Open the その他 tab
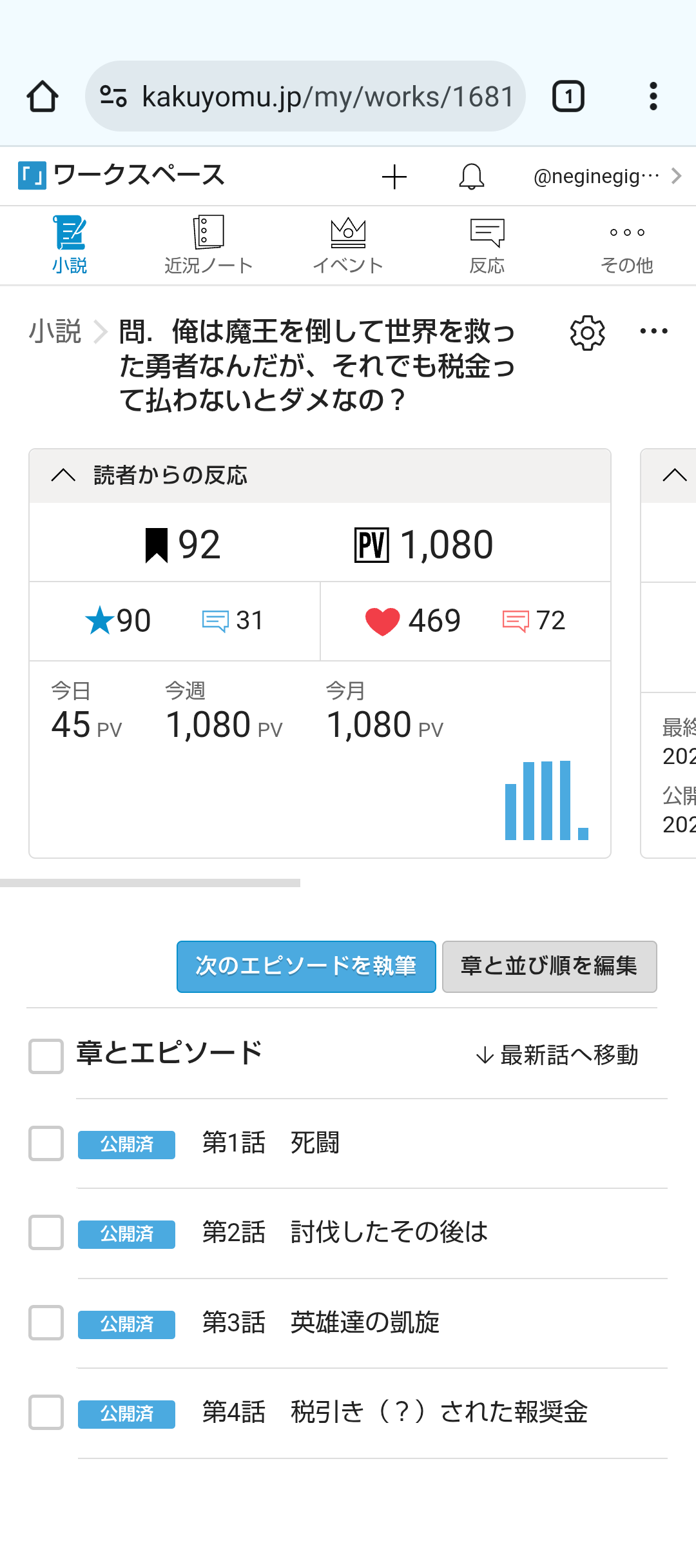The height and width of the screenshot is (1568, 696). point(626,246)
